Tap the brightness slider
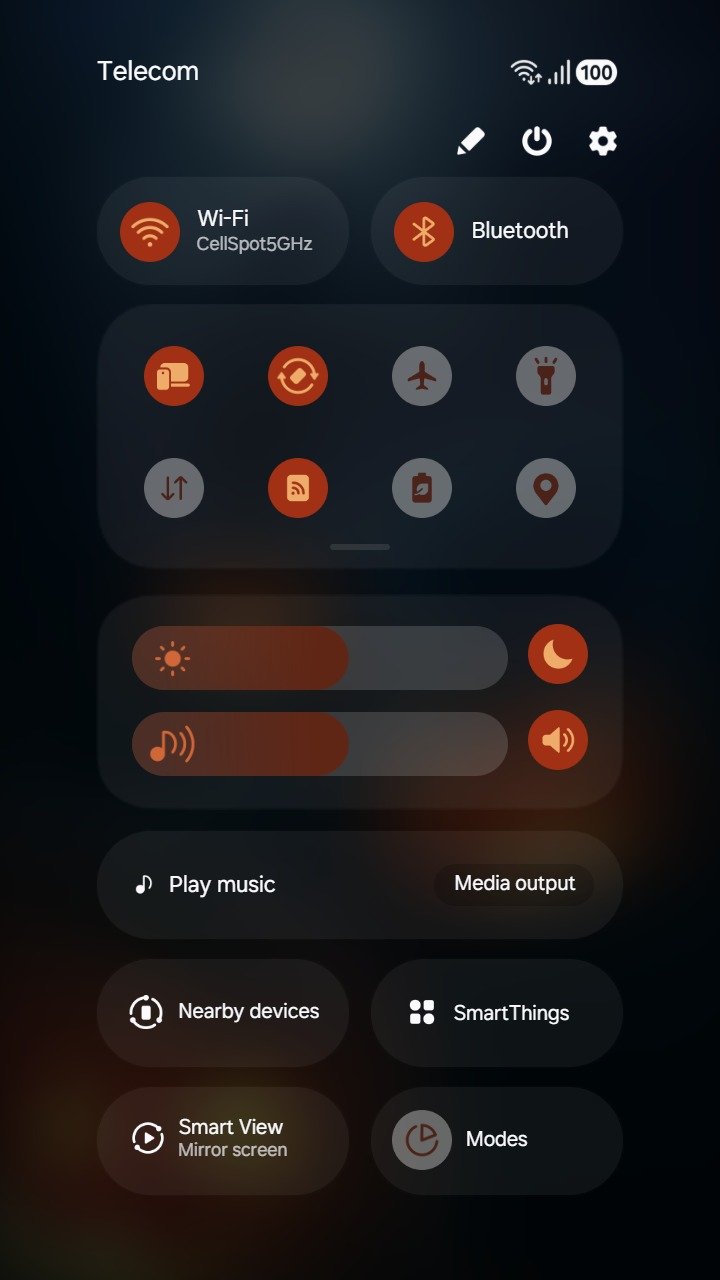 click(x=320, y=658)
